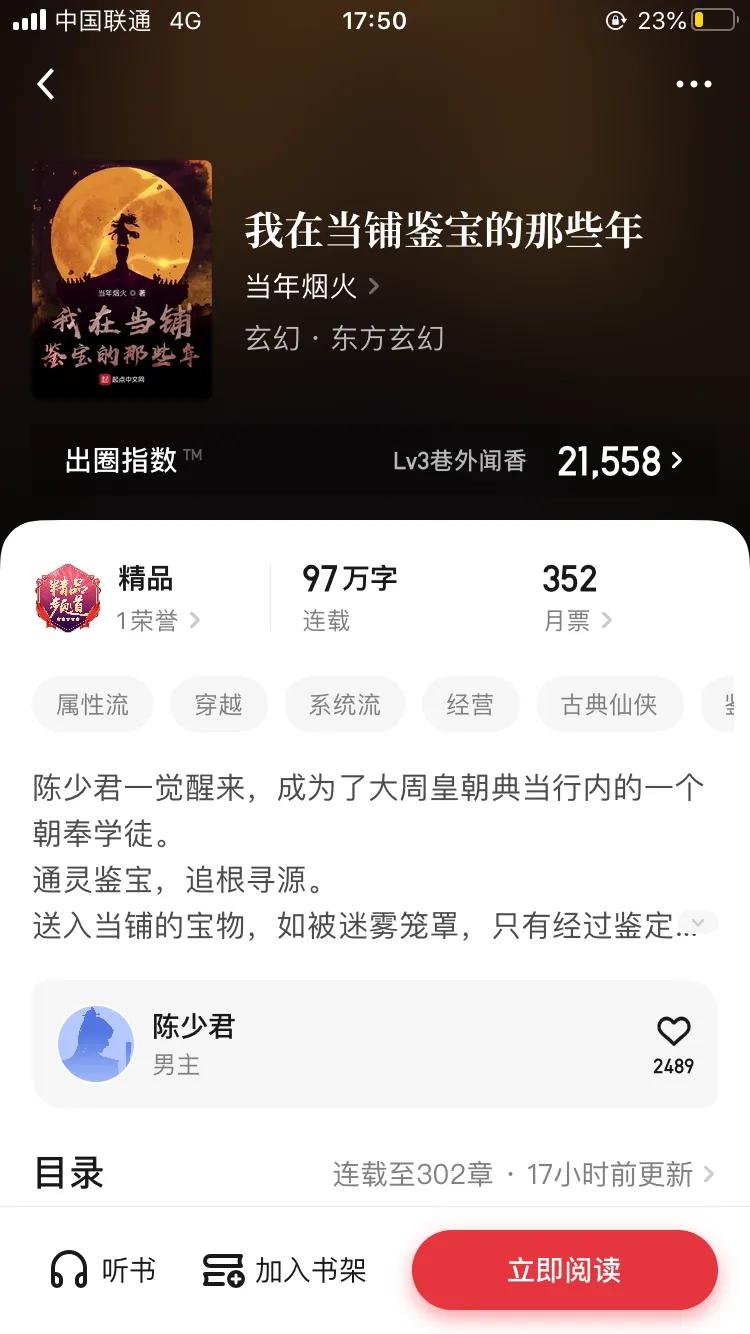Tap the 精品 honor badge icon
Viewport: 750px width, 1334px height.
tap(67, 597)
